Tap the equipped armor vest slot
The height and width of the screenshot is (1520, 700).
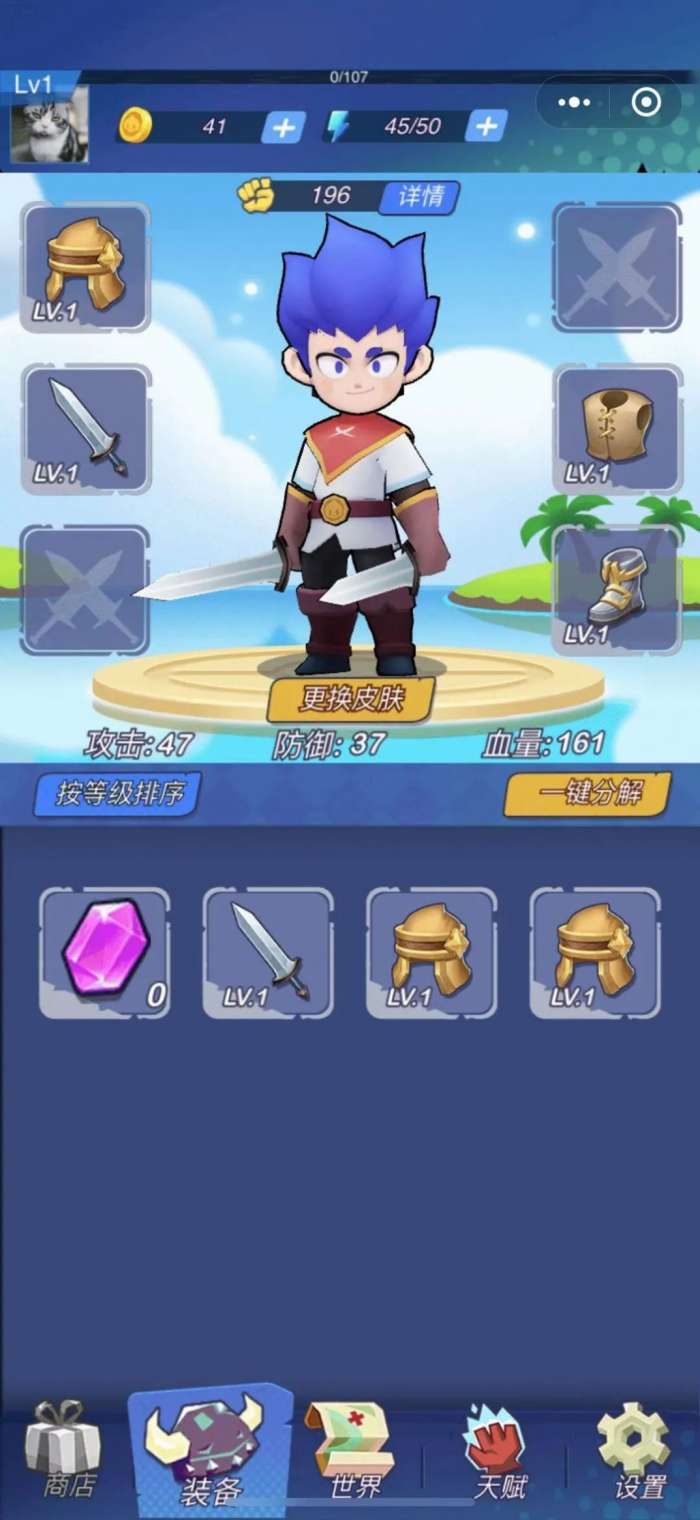point(617,429)
